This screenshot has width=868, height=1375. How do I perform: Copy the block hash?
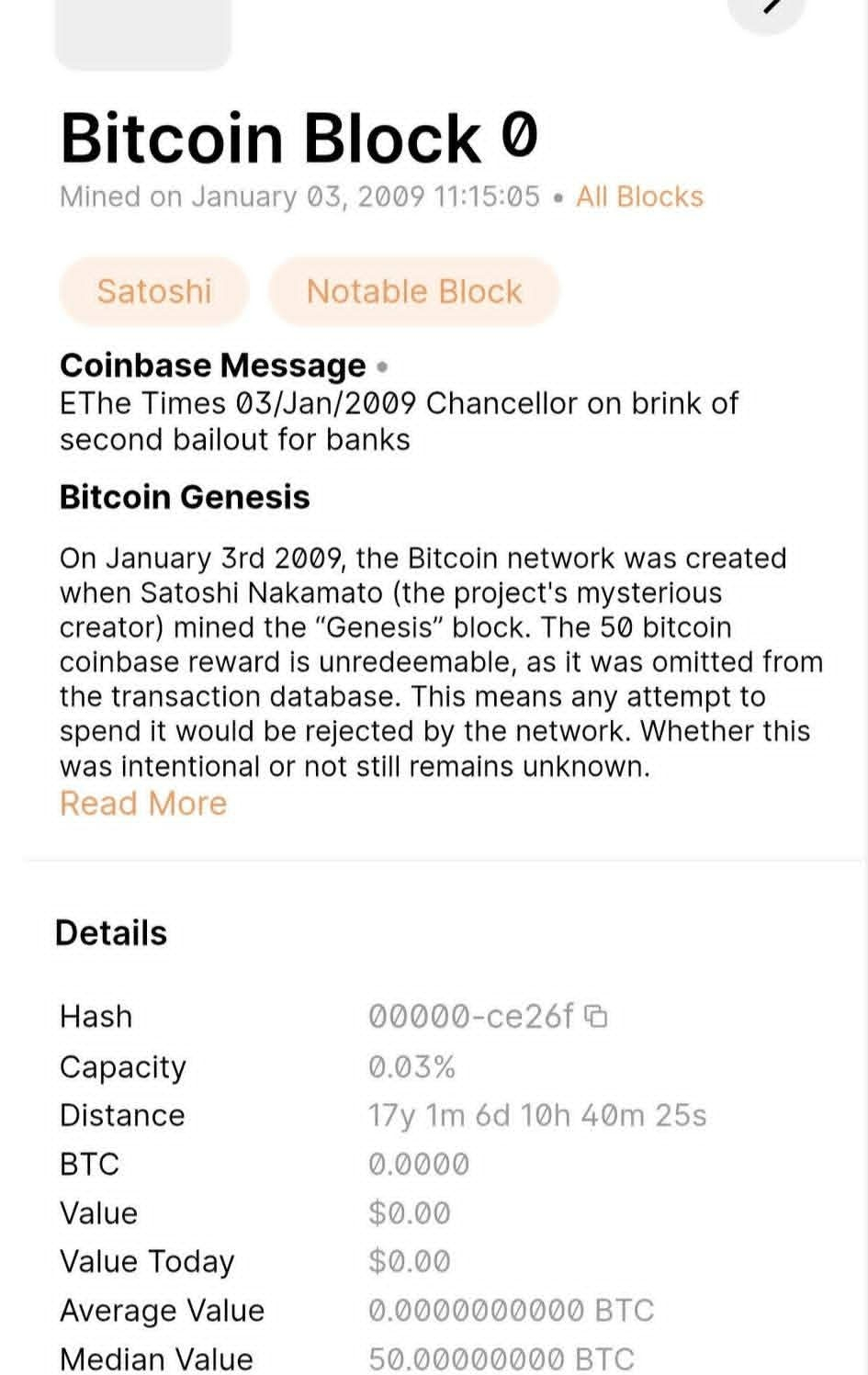point(597,1017)
